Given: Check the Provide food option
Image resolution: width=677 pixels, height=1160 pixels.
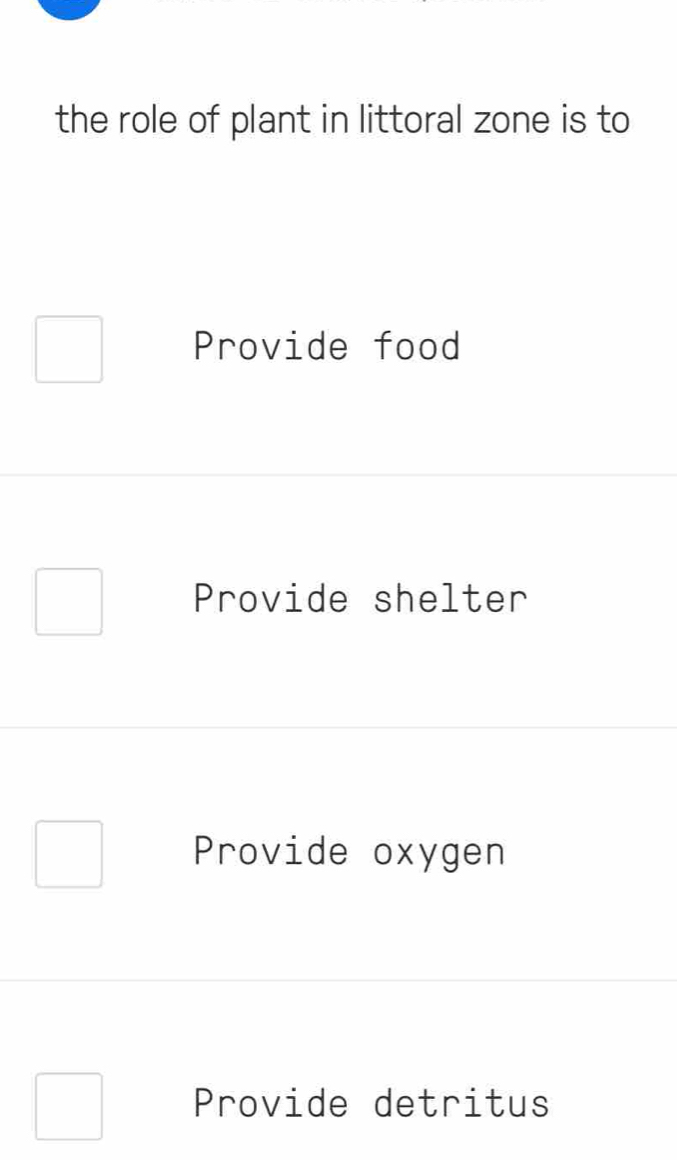Looking at the screenshot, I should pos(69,349).
